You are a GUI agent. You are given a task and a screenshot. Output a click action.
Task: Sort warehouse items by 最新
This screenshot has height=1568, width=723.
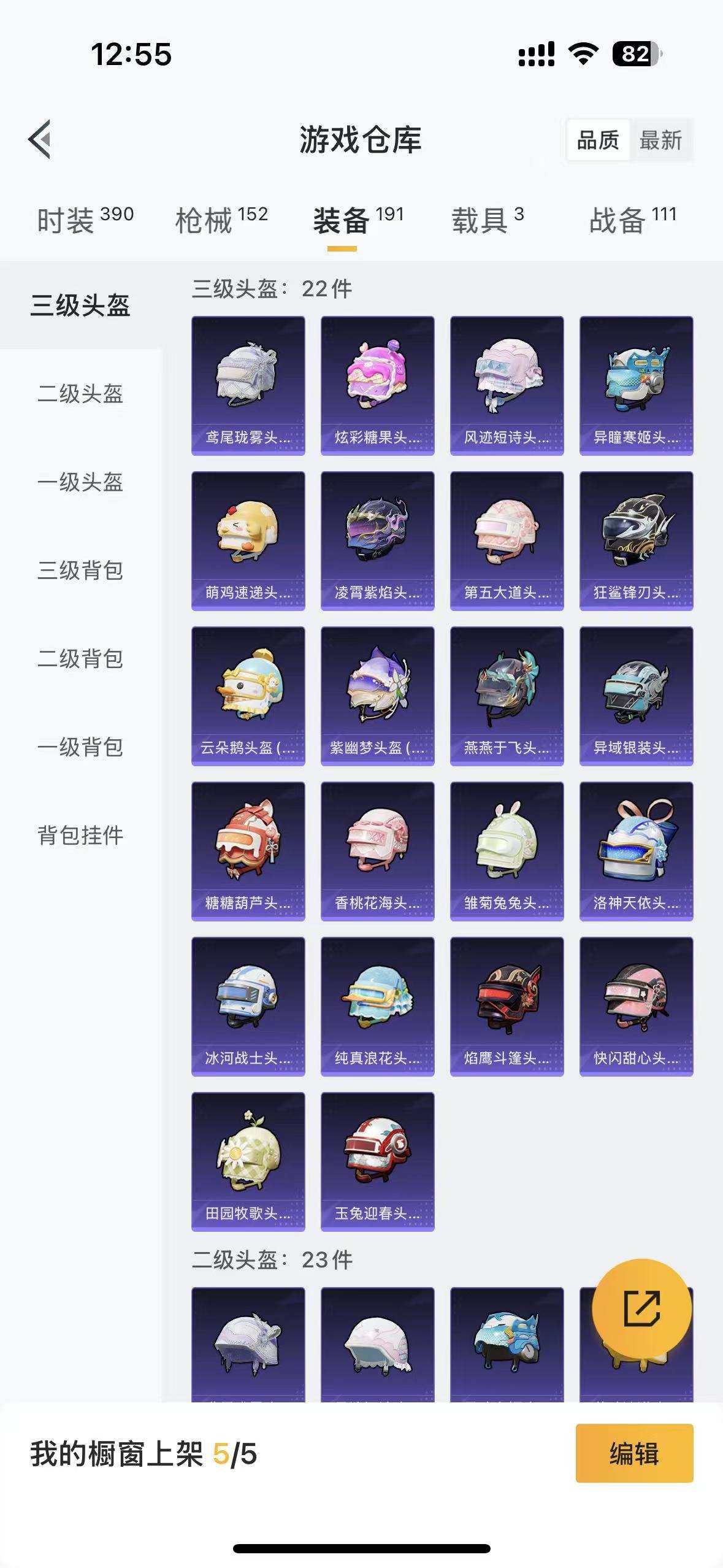tap(660, 140)
